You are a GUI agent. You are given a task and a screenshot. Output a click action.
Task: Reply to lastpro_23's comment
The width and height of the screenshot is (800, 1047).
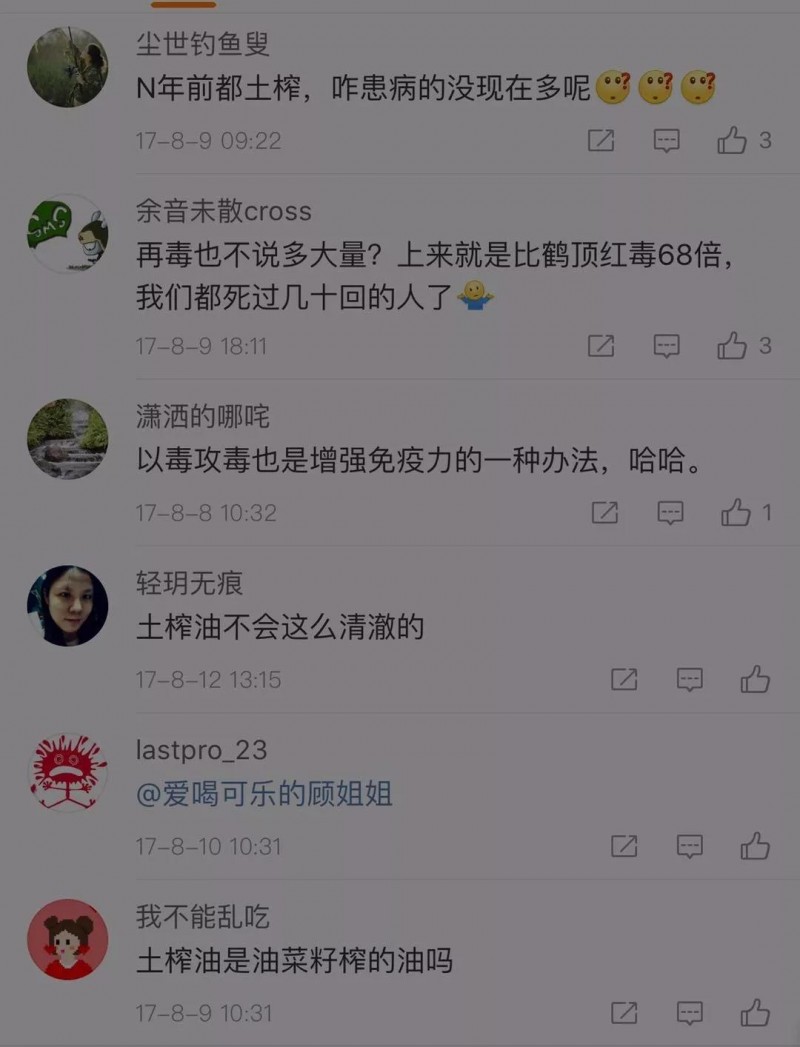690,846
